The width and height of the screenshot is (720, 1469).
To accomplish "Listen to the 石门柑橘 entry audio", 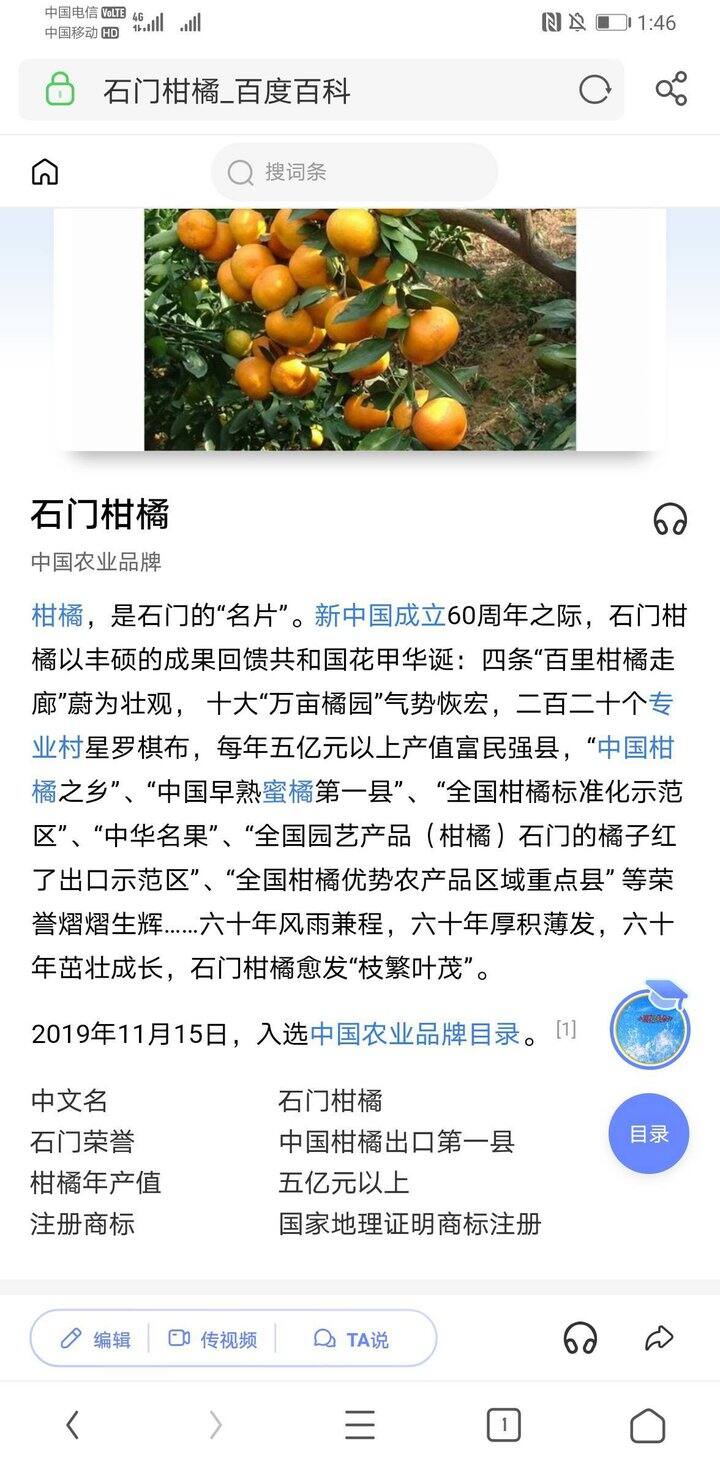I will pyautogui.click(x=670, y=519).
